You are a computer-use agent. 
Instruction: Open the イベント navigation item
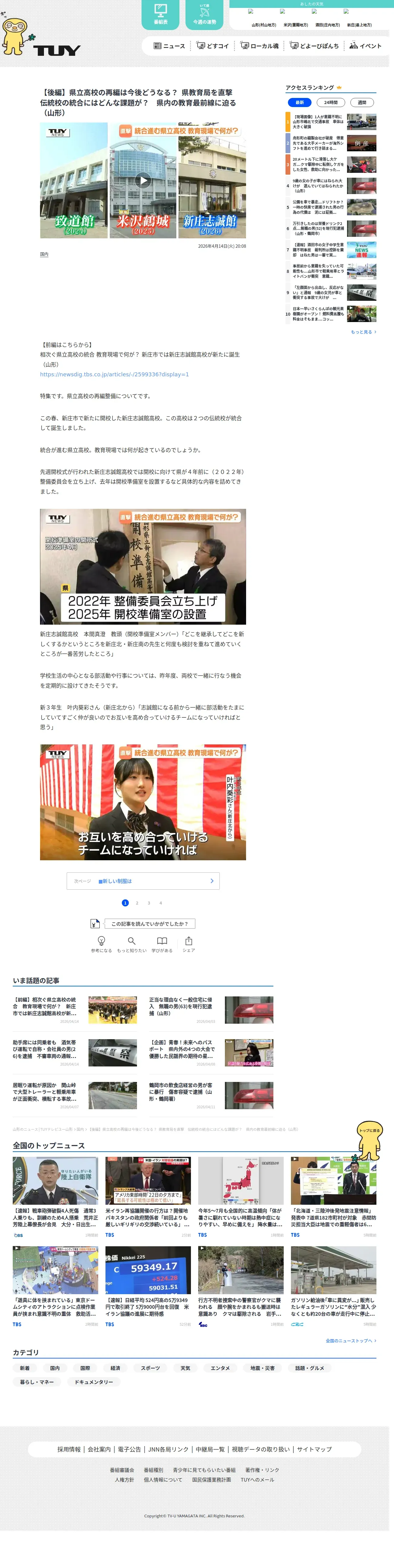(x=366, y=46)
